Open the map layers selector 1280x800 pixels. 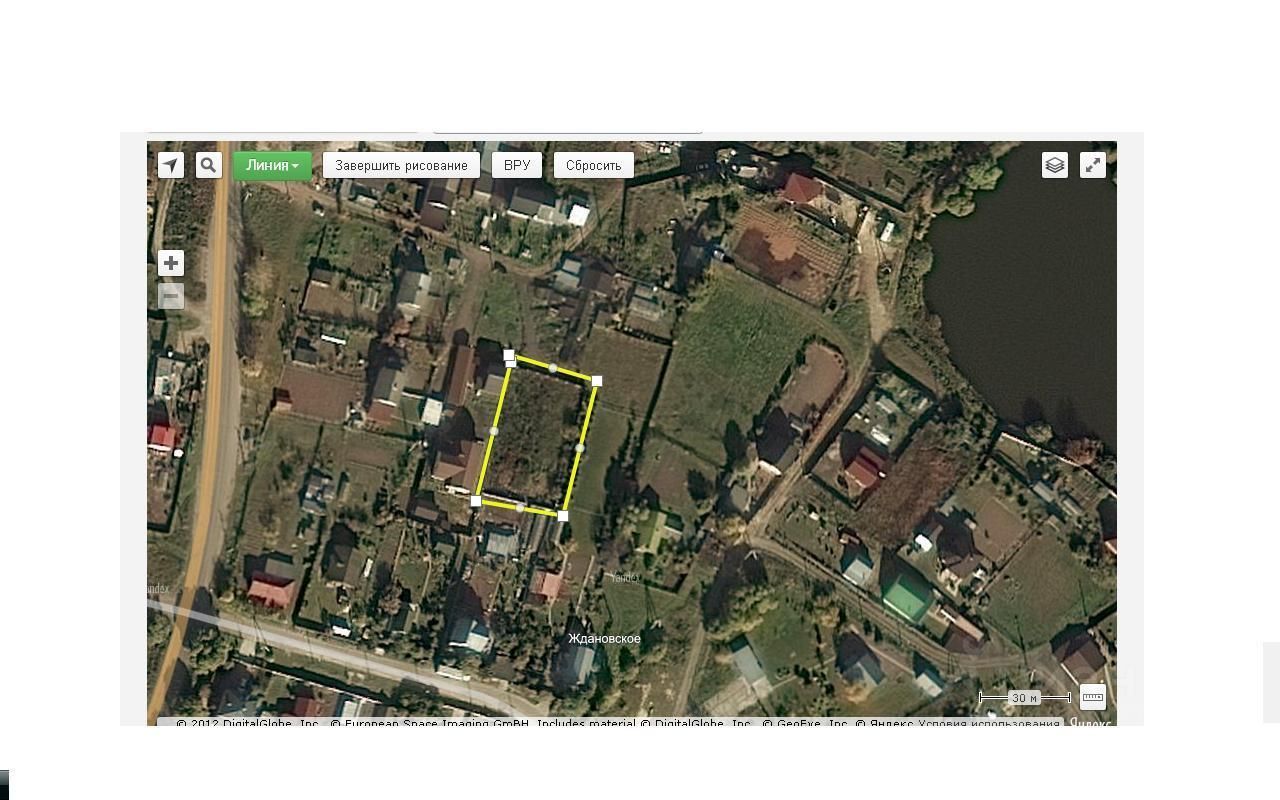1055,165
